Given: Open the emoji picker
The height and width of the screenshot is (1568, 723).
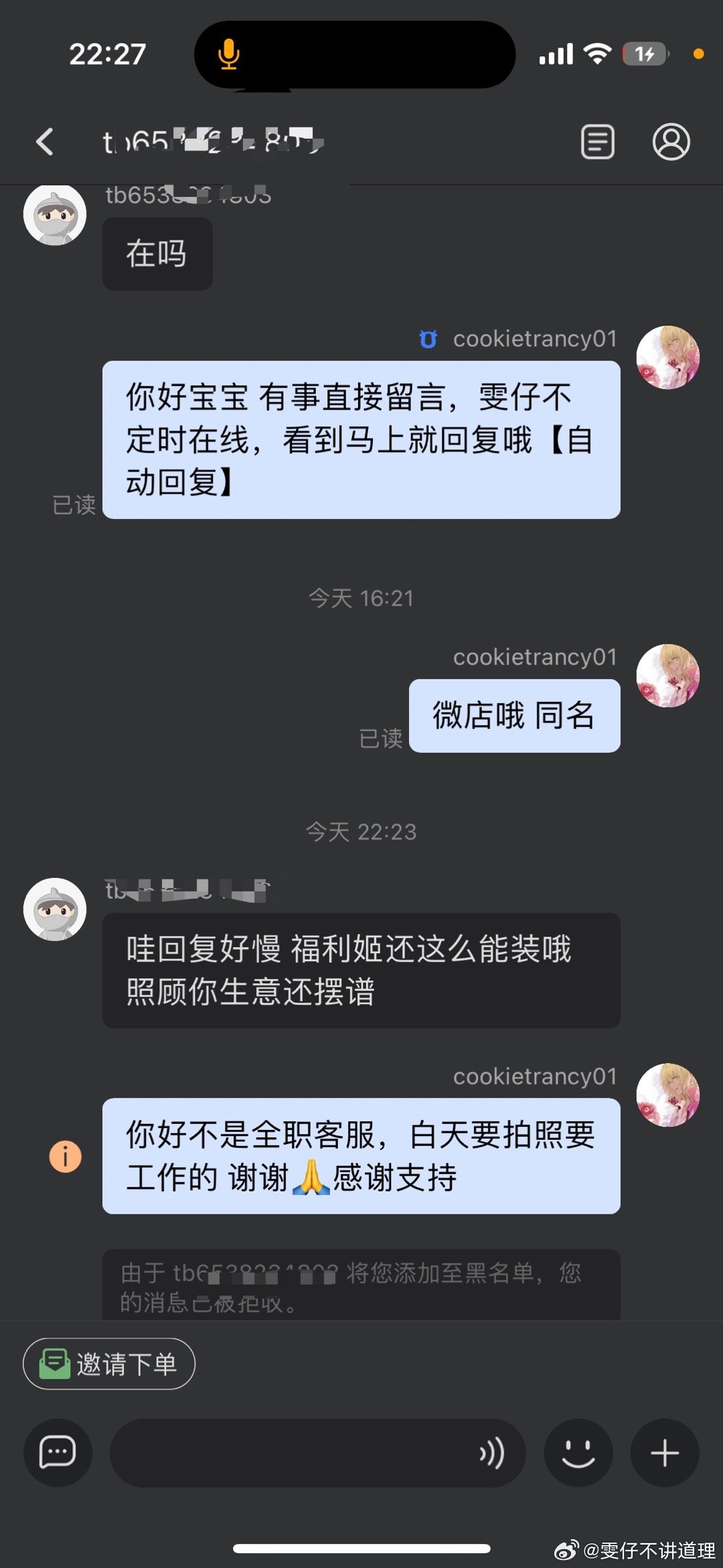Looking at the screenshot, I should tap(578, 1453).
